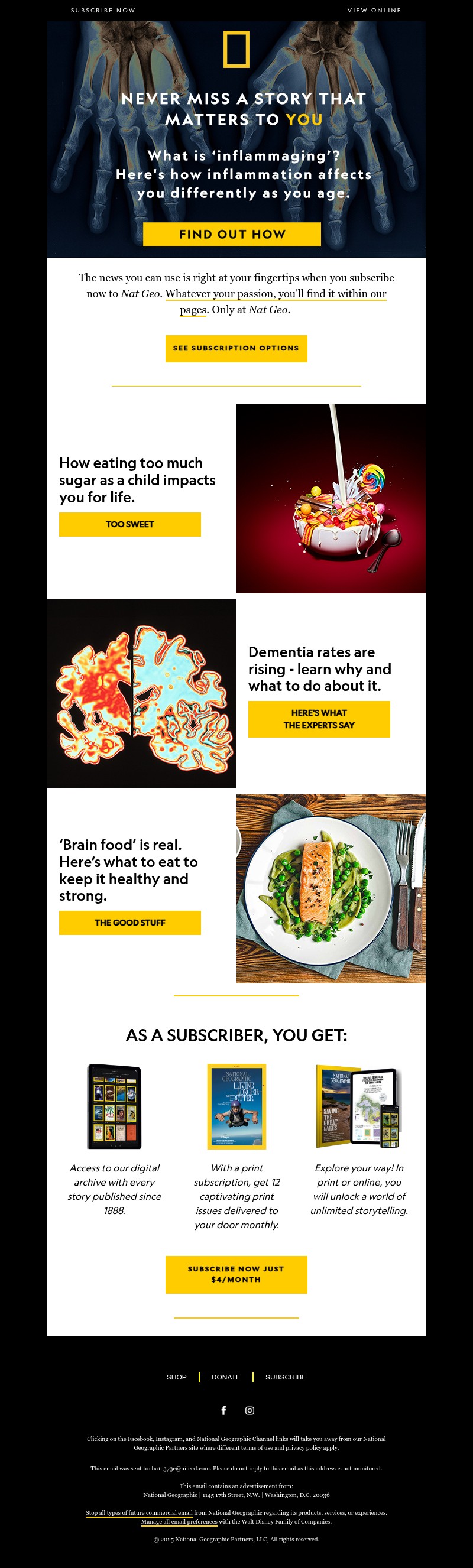Screen dimensions: 473x1568
Task: Open the Donate footer link
Action: pos(226,1377)
